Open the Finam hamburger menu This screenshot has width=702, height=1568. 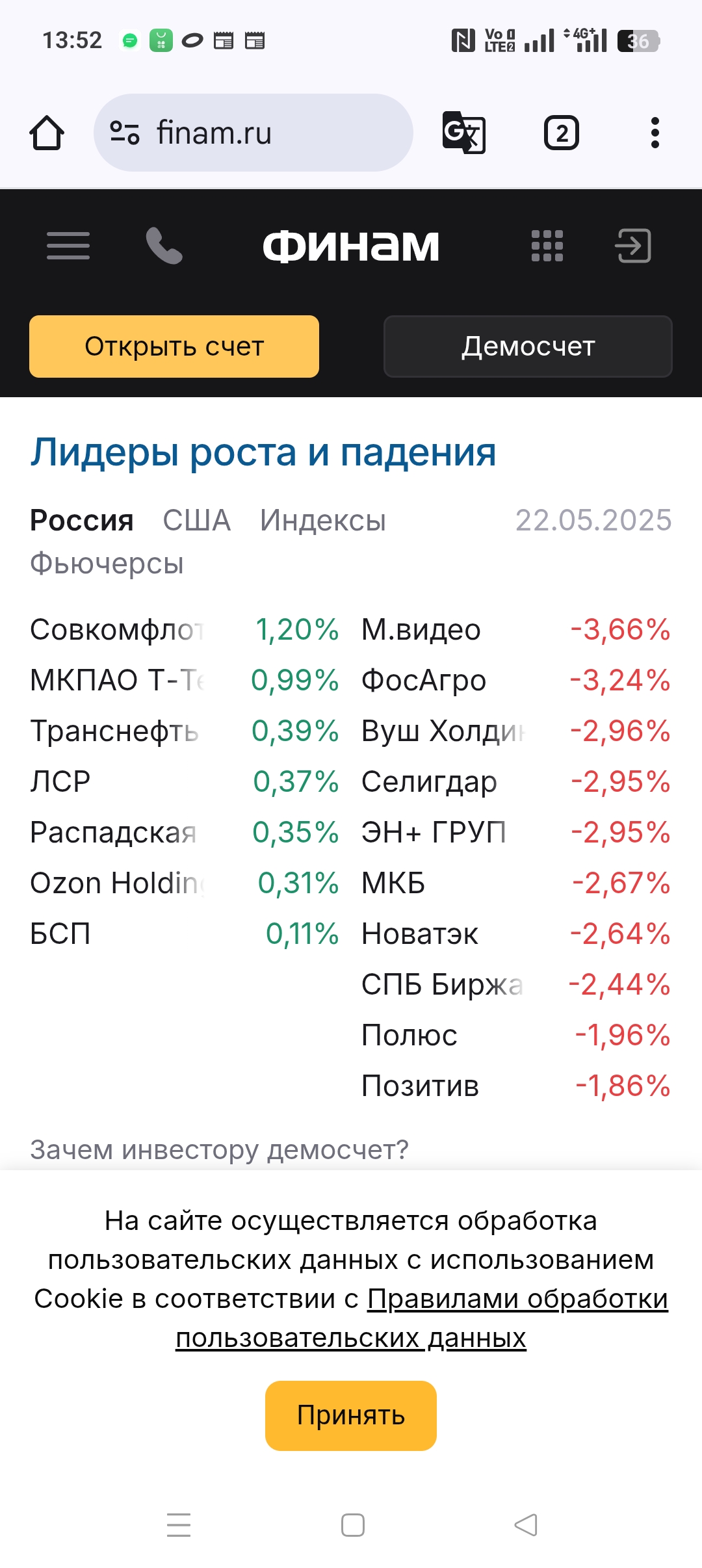[x=68, y=246]
